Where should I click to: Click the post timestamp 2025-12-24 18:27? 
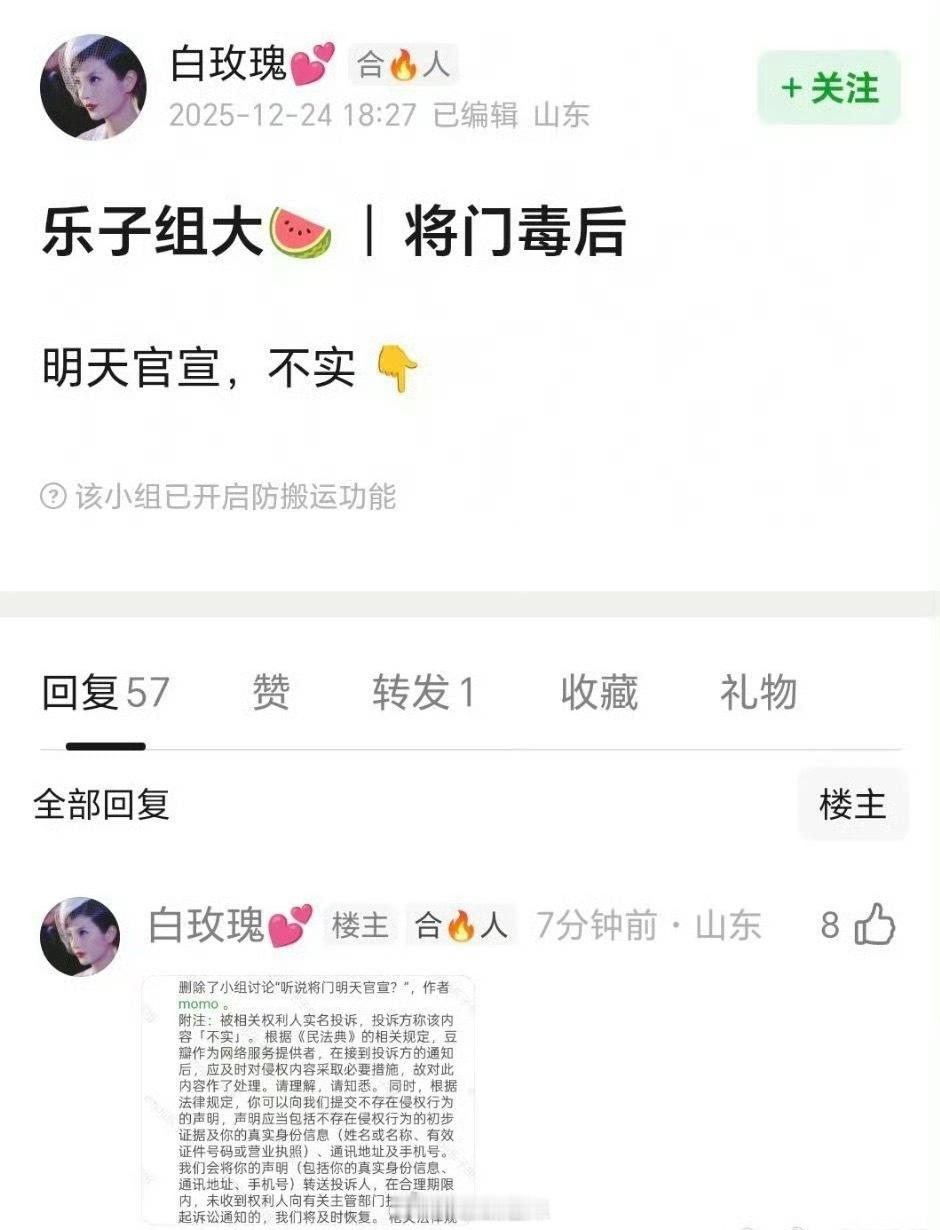point(293,117)
